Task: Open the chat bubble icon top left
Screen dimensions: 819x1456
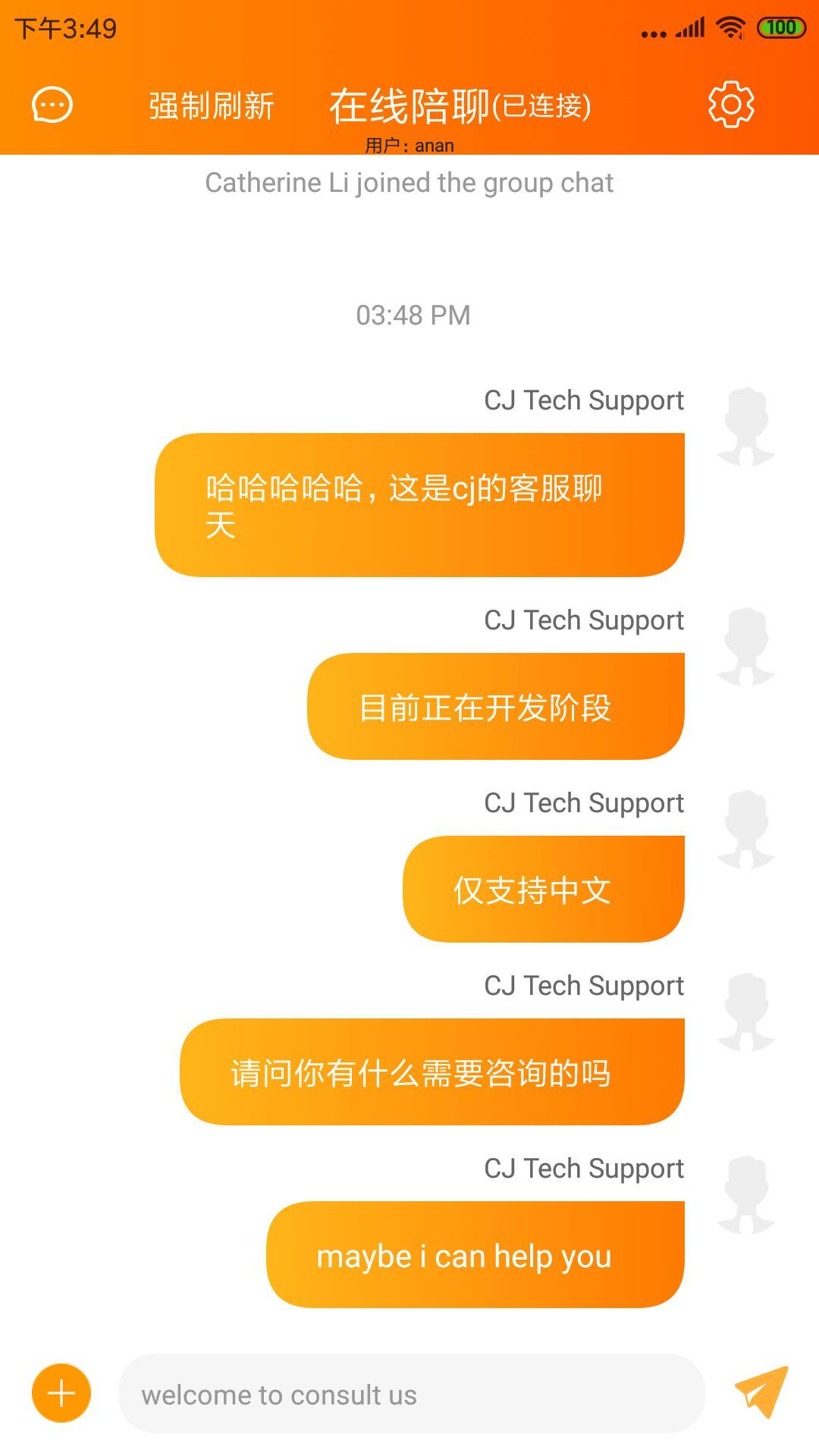Action: coord(50,105)
